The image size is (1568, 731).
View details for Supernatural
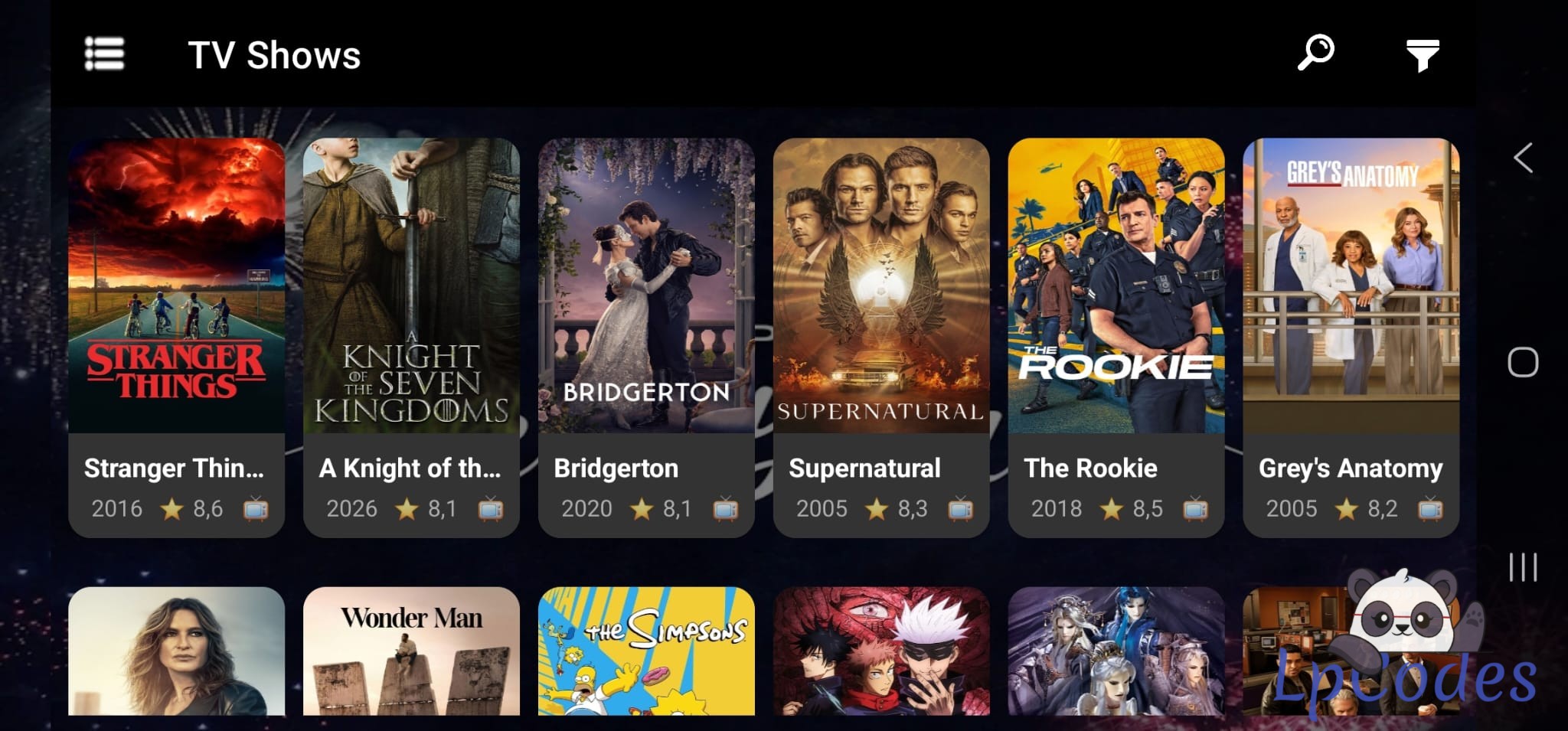point(881,337)
